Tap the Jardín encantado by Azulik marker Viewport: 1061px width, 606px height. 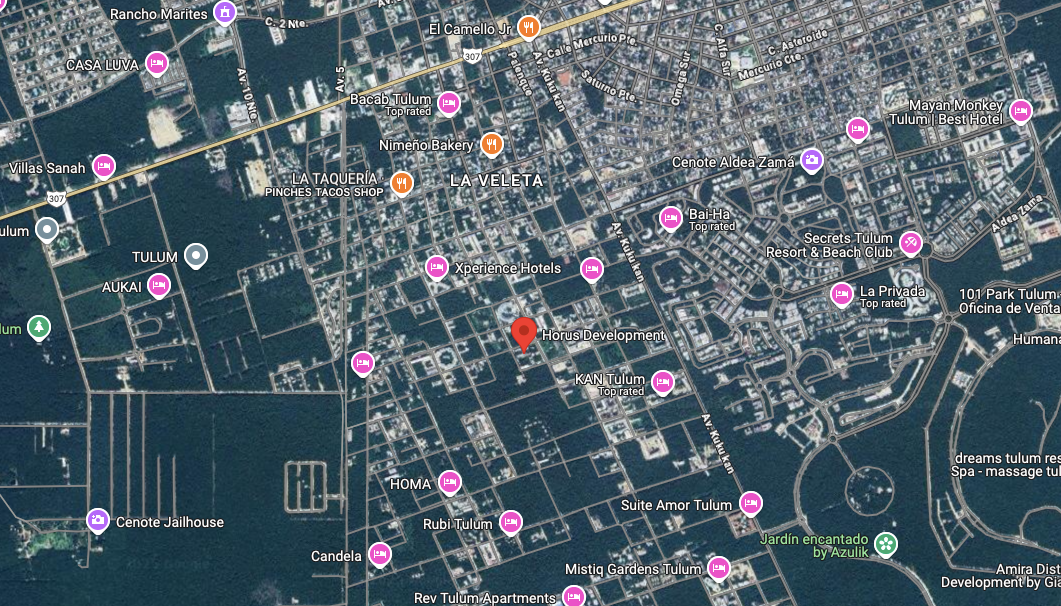[x=886, y=544]
